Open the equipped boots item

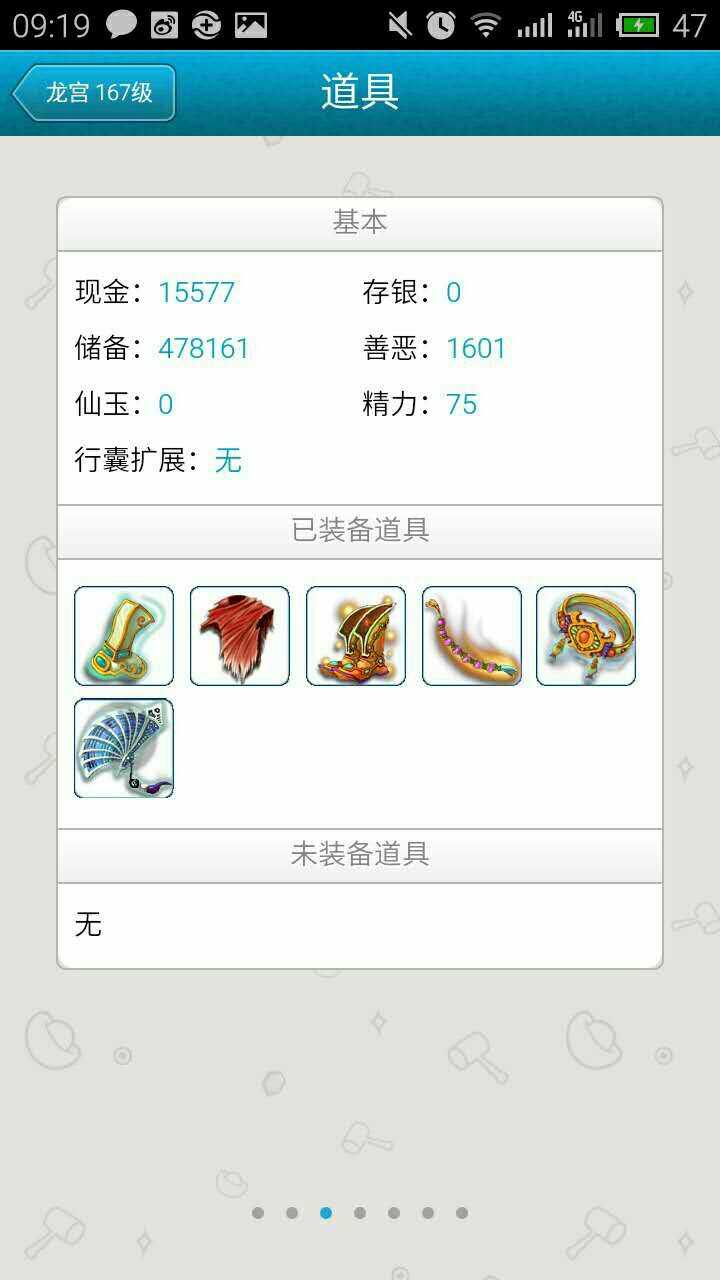[x=124, y=636]
